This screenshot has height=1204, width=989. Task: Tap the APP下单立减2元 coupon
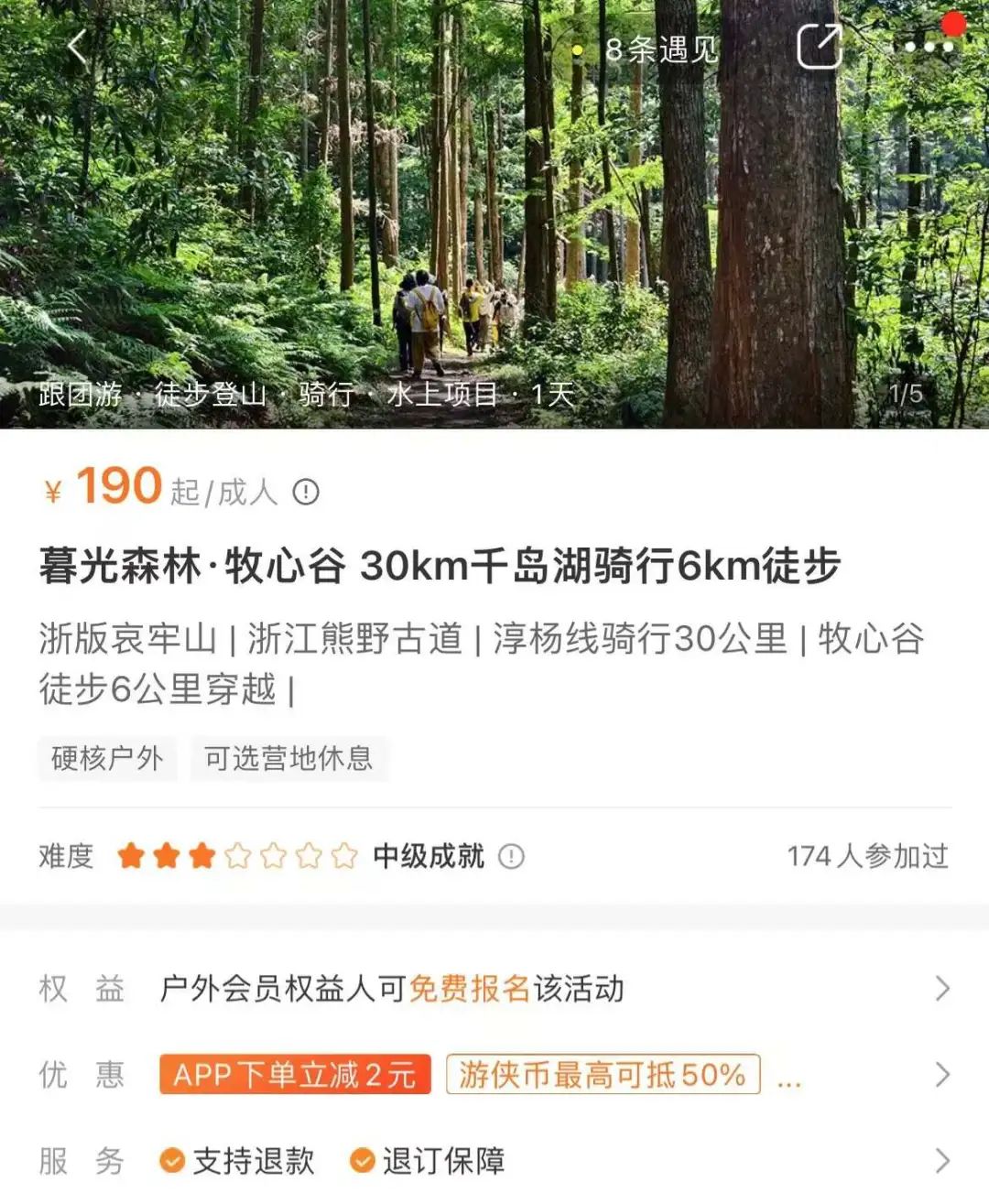click(x=295, y=1075)
